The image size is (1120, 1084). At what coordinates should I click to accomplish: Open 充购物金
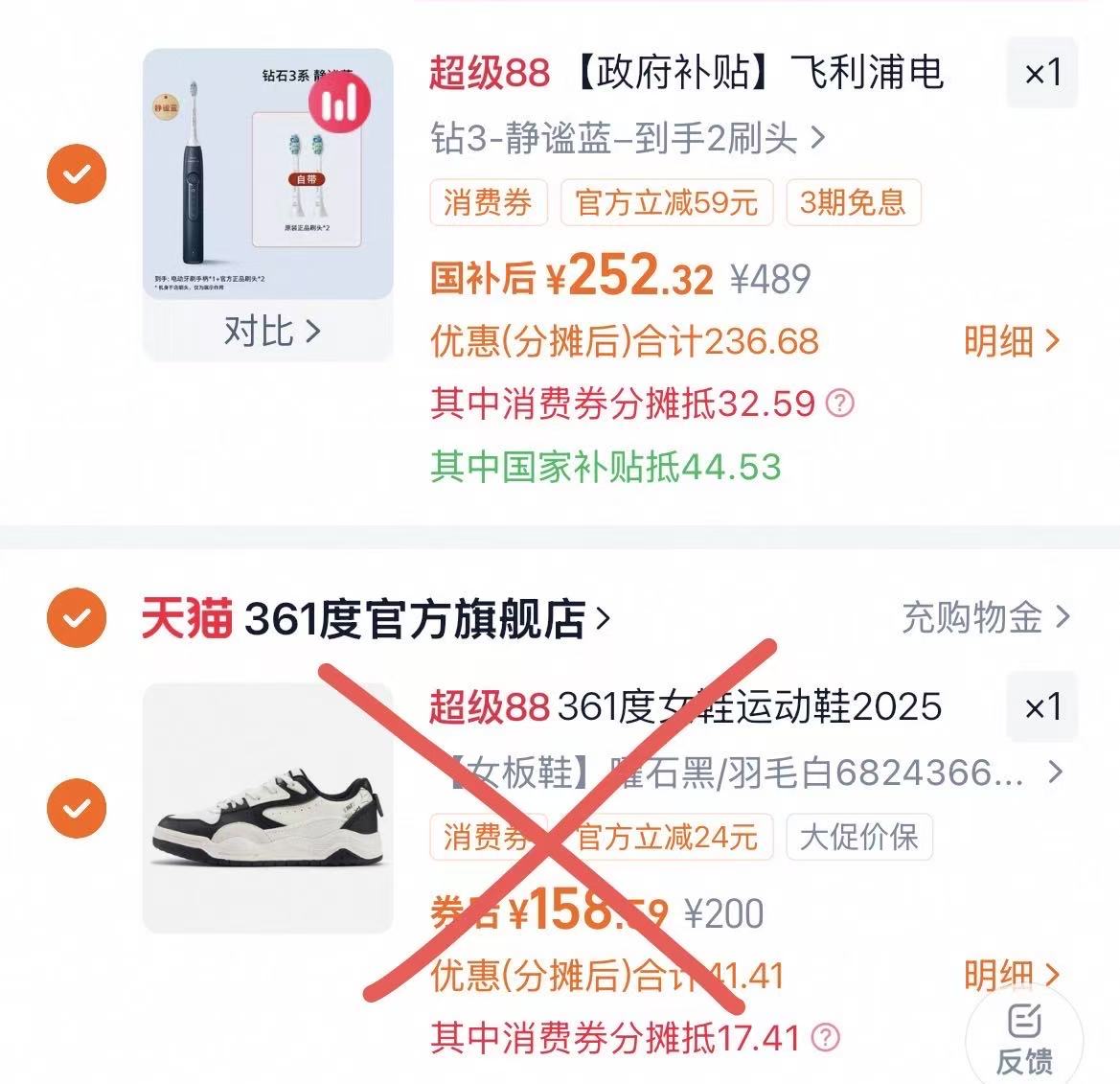[x=985, y=617]
